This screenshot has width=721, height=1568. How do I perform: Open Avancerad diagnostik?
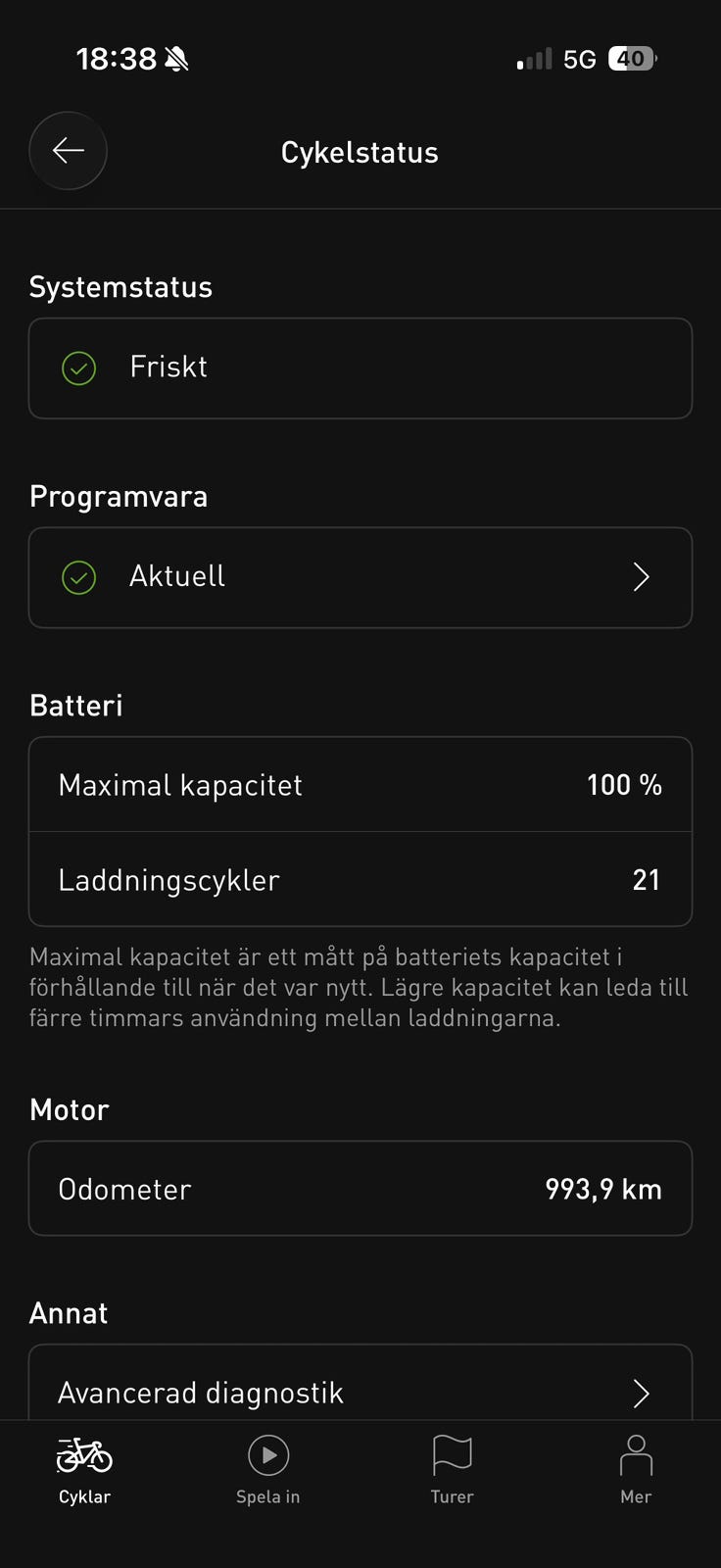click(x=360, y=1392)
